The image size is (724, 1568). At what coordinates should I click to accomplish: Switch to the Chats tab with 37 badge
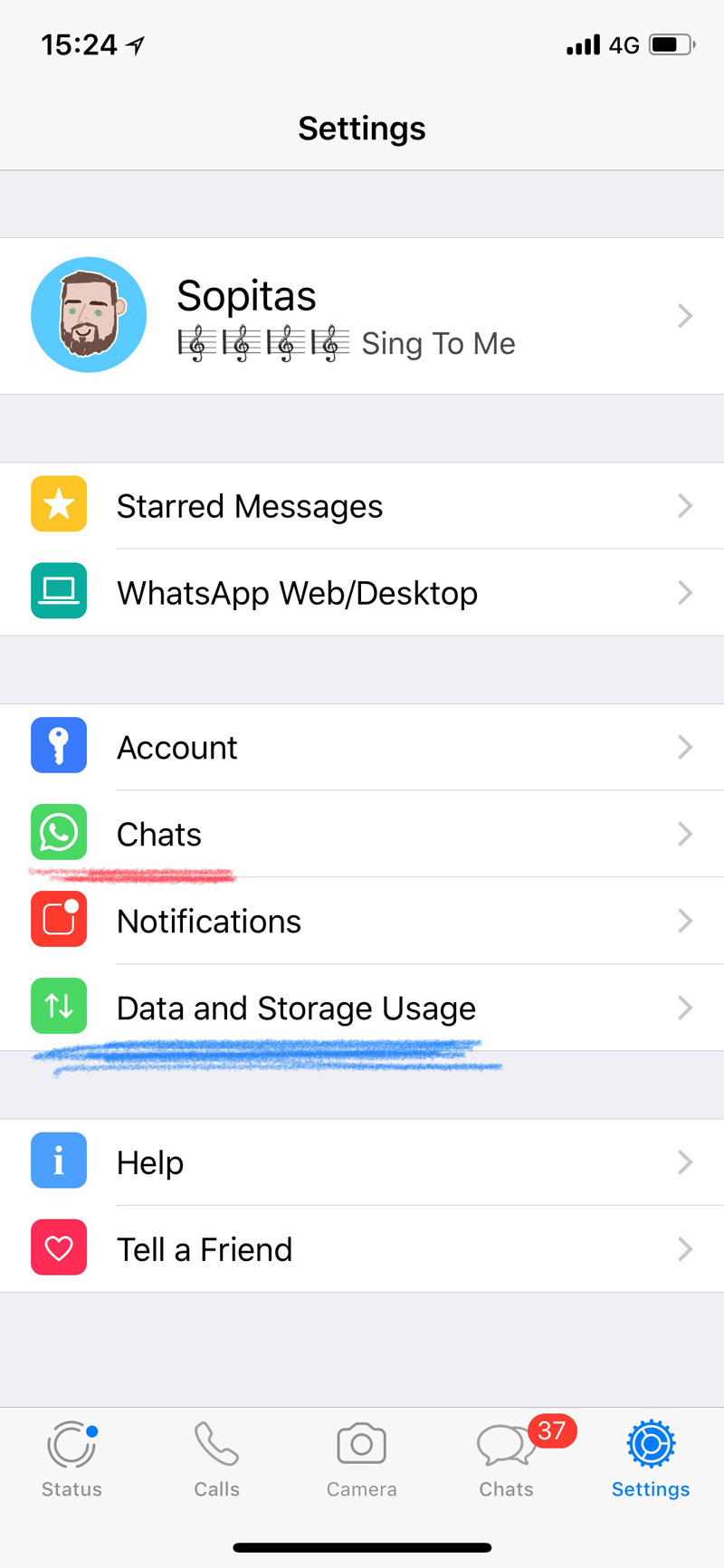(x=507, y=1459)
